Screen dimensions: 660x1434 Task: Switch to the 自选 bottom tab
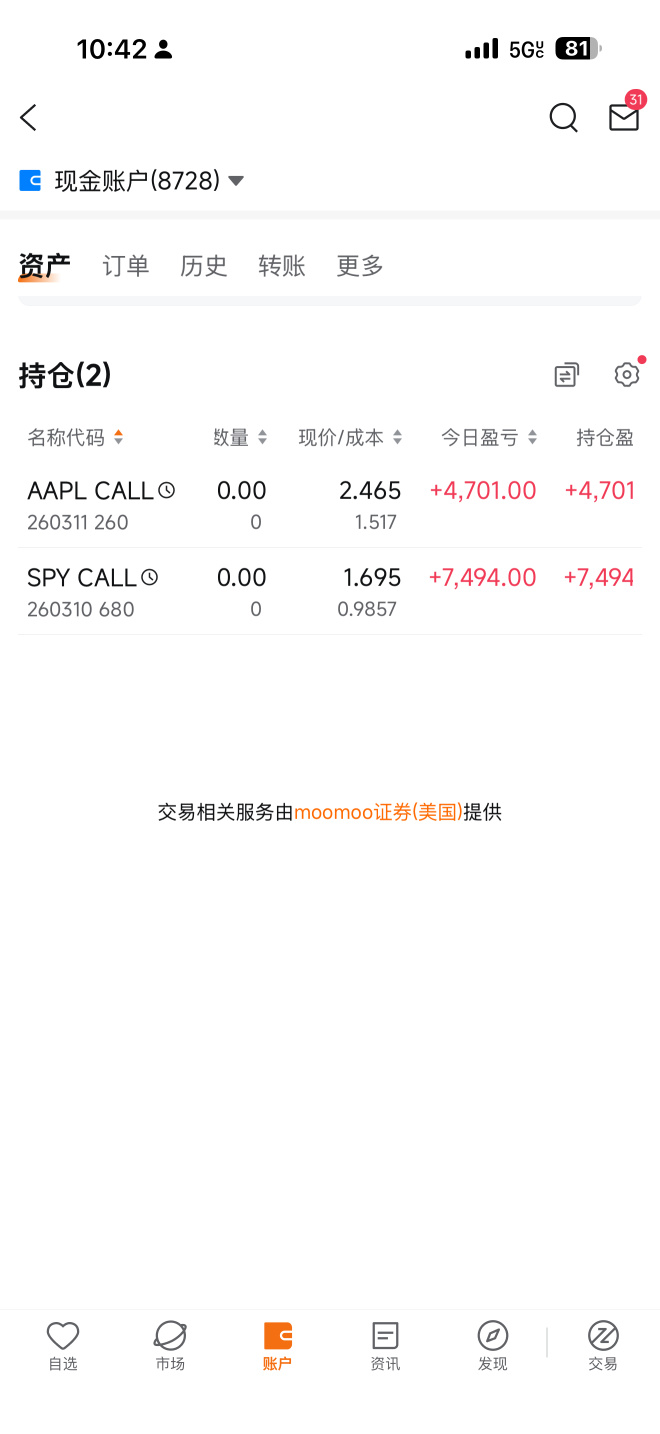point(63,1346)
